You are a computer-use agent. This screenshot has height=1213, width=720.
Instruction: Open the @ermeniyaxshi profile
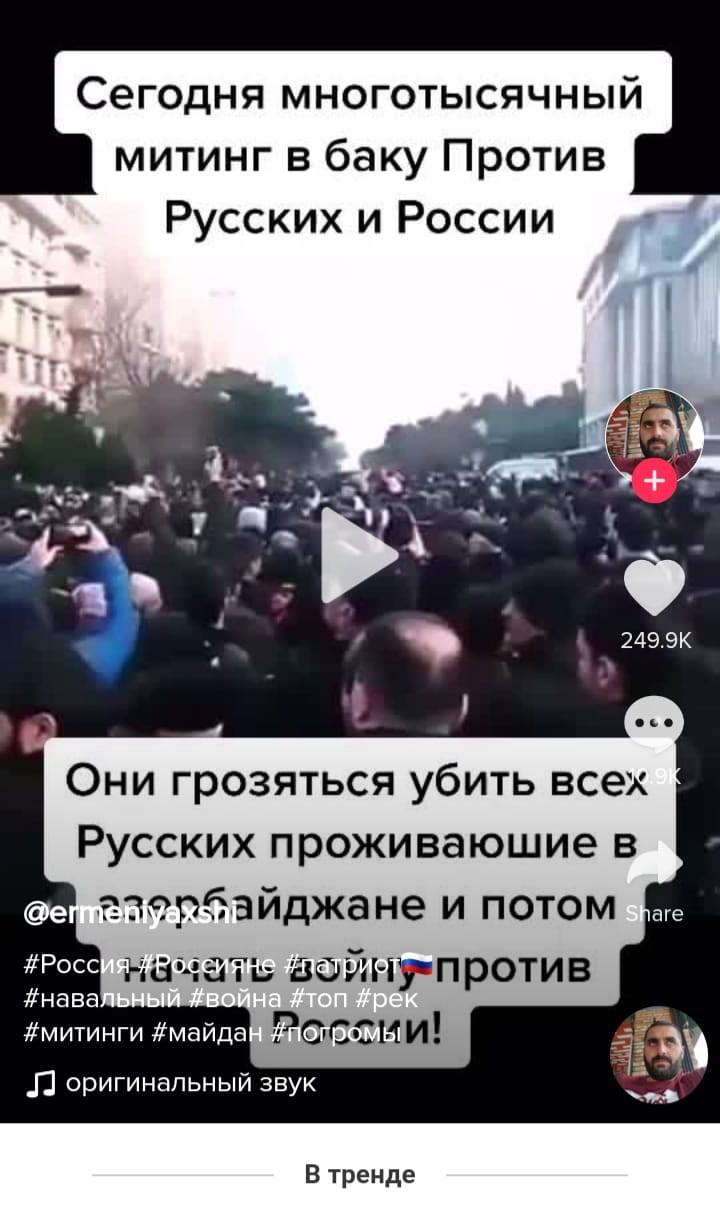coord(129,916)
